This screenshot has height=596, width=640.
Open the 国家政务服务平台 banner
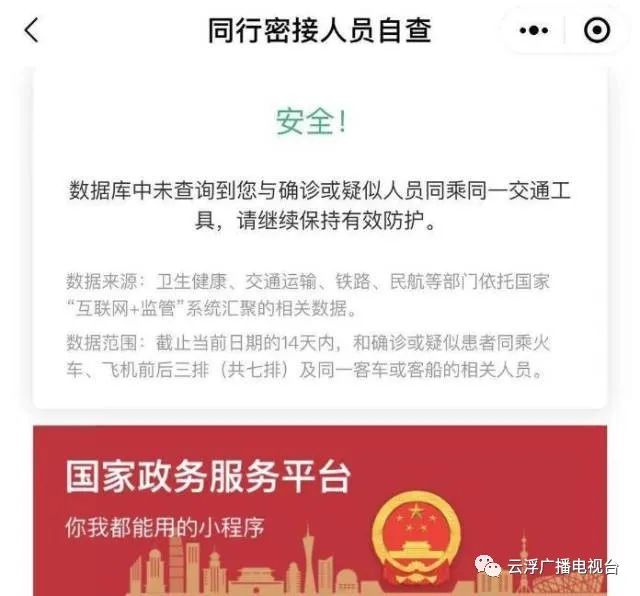[x=319, y=508]
